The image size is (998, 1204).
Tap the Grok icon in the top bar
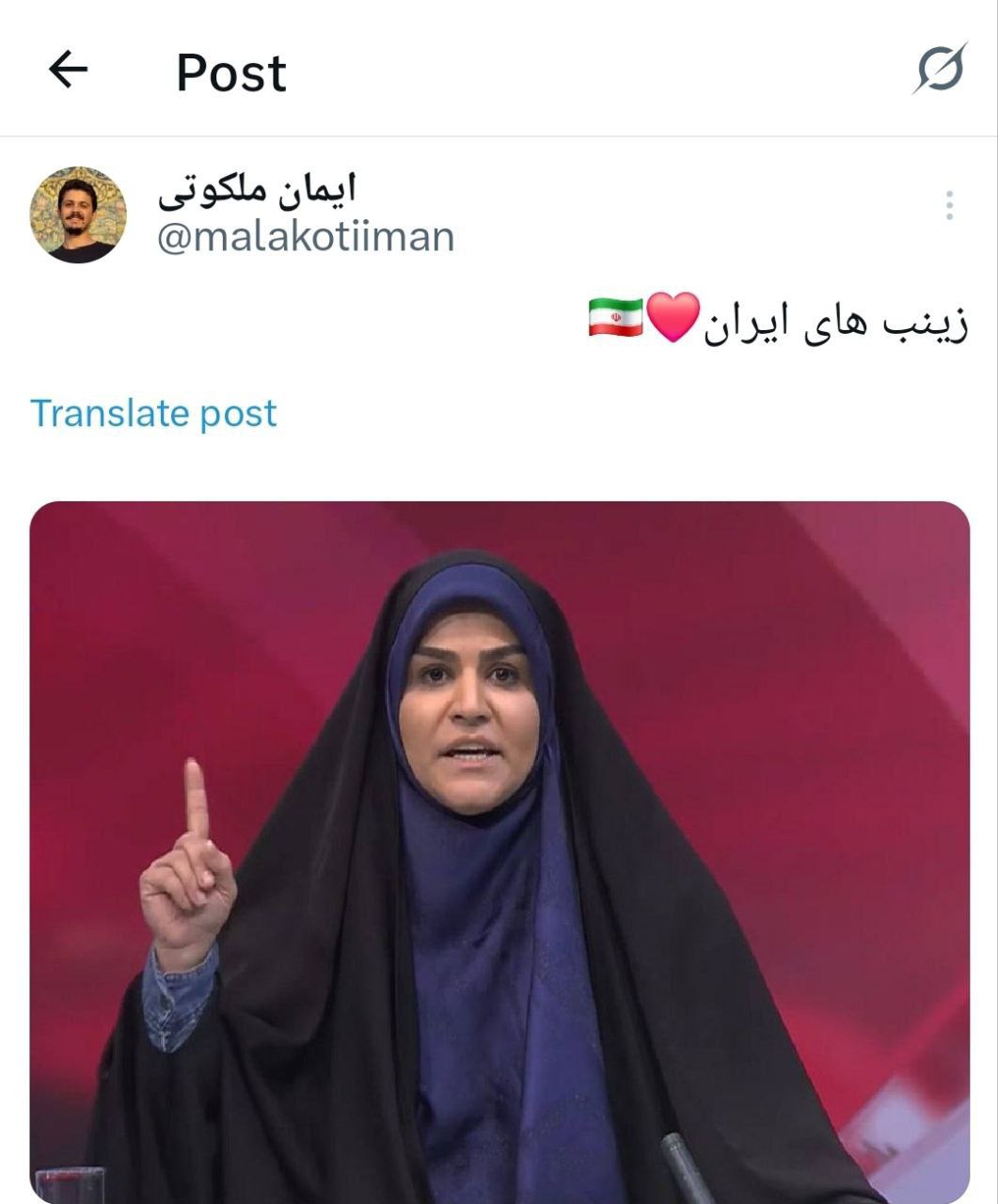pyautogui.click(x=939, y=70)
